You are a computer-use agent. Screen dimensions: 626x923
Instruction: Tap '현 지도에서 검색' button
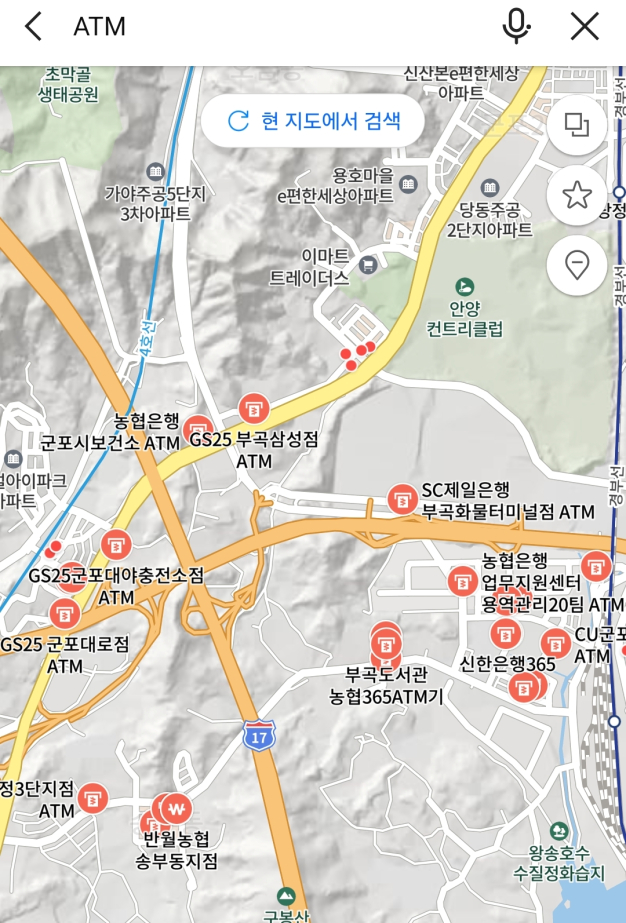click(x=313, y=121)
